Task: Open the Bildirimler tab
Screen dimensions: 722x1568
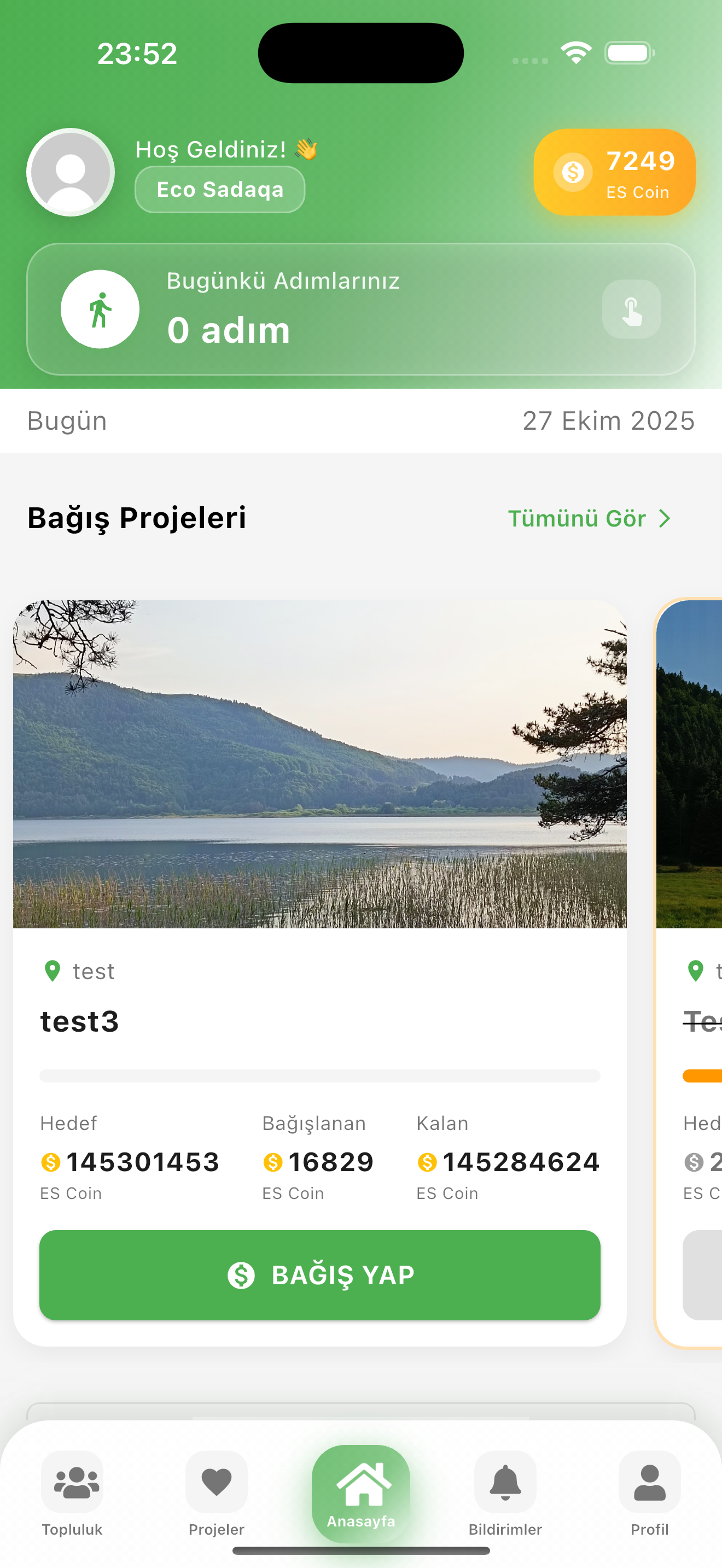Action: [505, 1493]
